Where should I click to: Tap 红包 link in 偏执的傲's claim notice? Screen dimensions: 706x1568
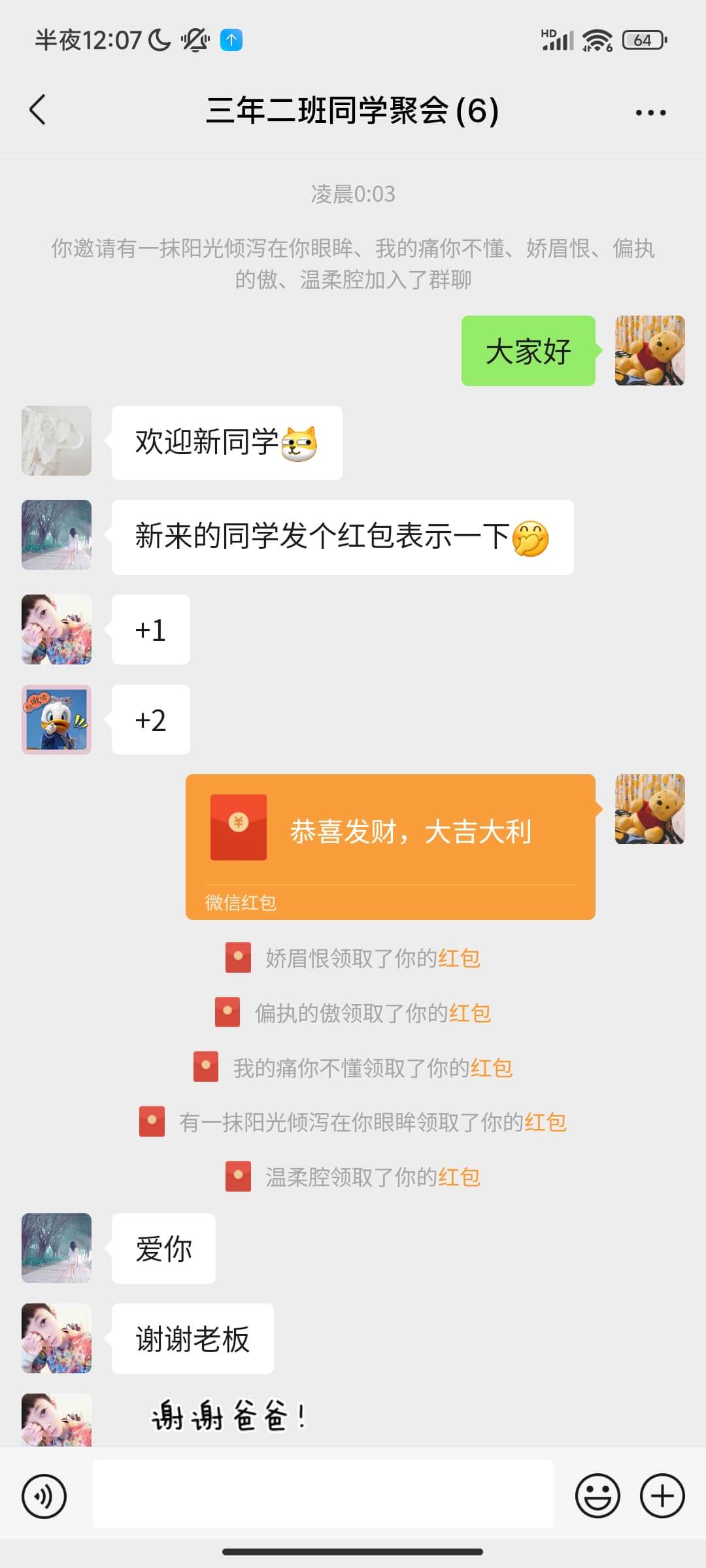point(469,1013)
